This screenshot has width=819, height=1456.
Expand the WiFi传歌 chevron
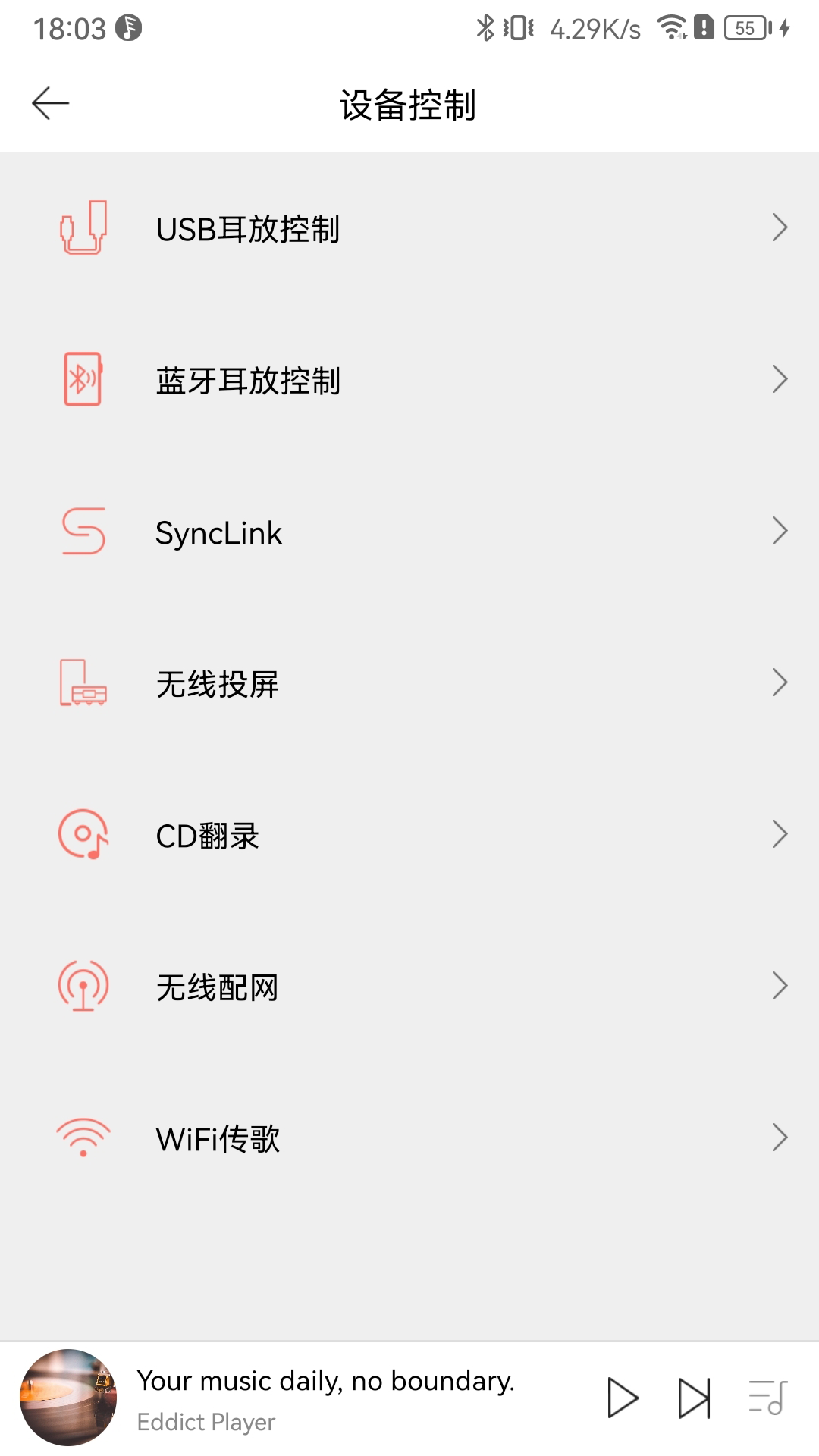(x=781, y=1137)
